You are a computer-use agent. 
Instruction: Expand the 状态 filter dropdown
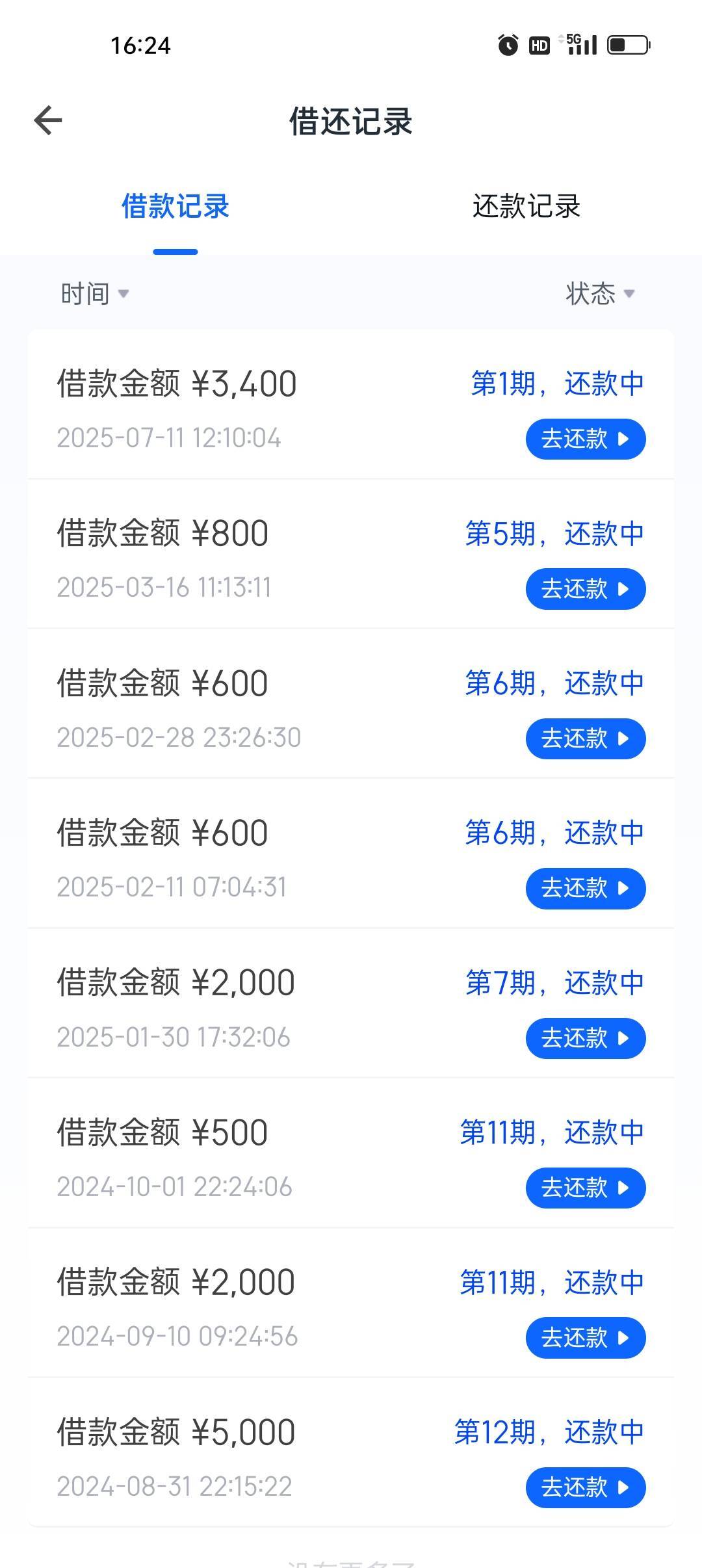tap(600, 294)
